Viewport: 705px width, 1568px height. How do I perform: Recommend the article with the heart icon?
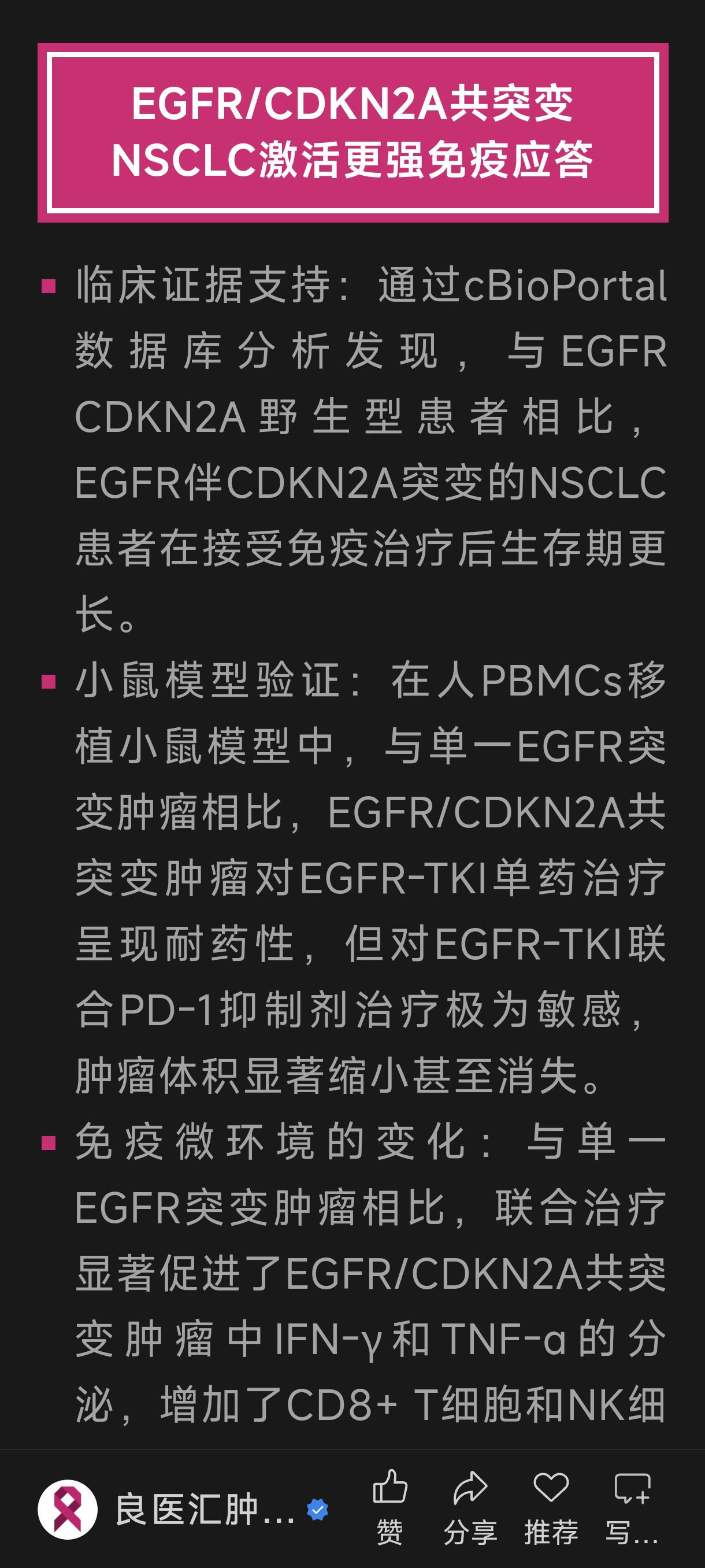551,1507
